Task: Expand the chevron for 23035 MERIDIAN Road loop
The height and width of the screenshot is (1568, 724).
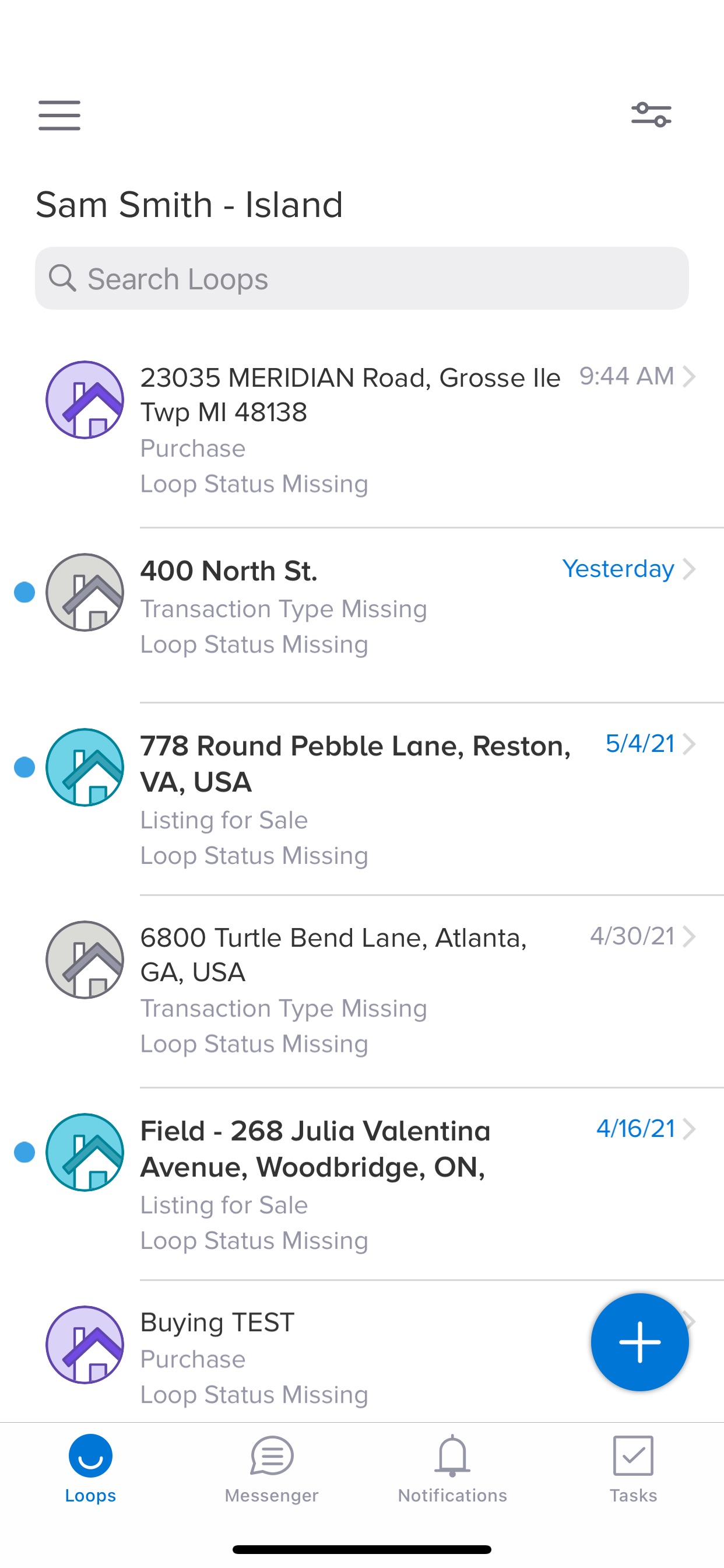Action: click(690, 376)
